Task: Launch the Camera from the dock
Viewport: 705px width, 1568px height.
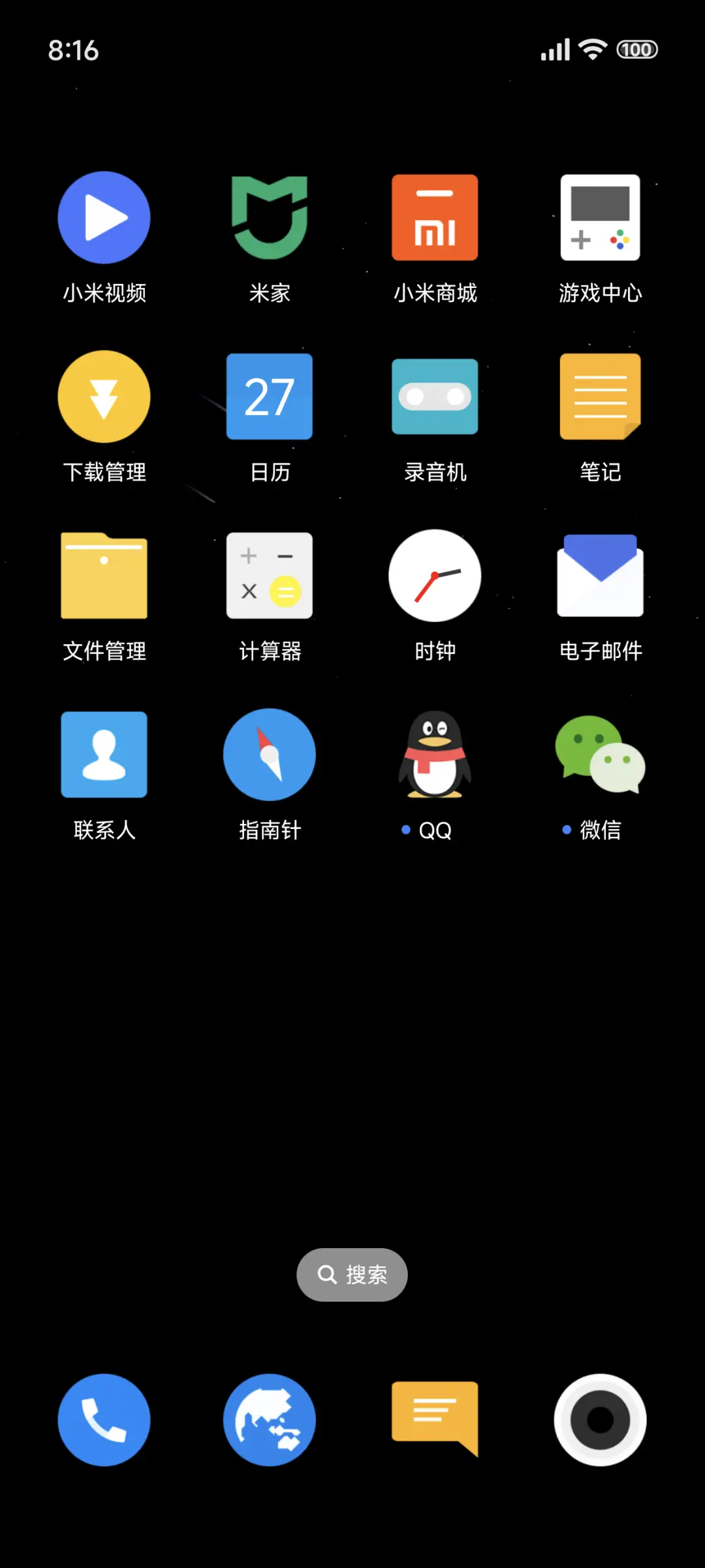Action: [x=600, y=1419]
